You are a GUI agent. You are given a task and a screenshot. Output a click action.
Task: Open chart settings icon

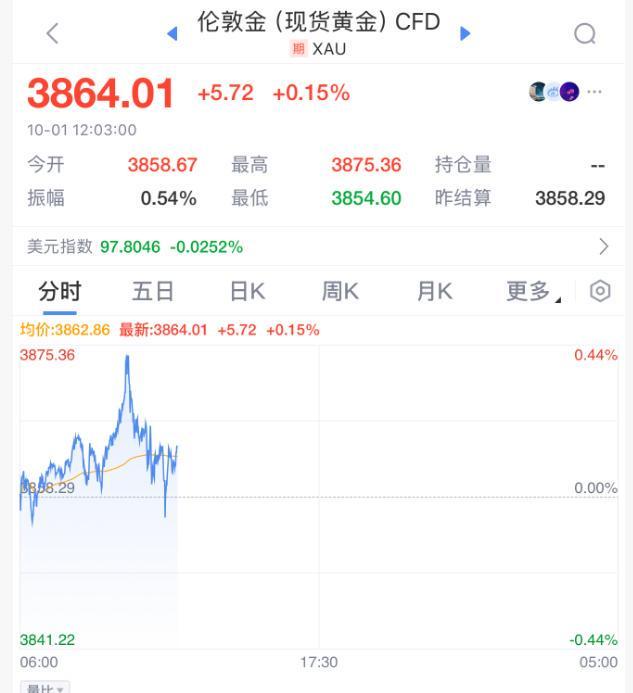[x=600, y=291]
